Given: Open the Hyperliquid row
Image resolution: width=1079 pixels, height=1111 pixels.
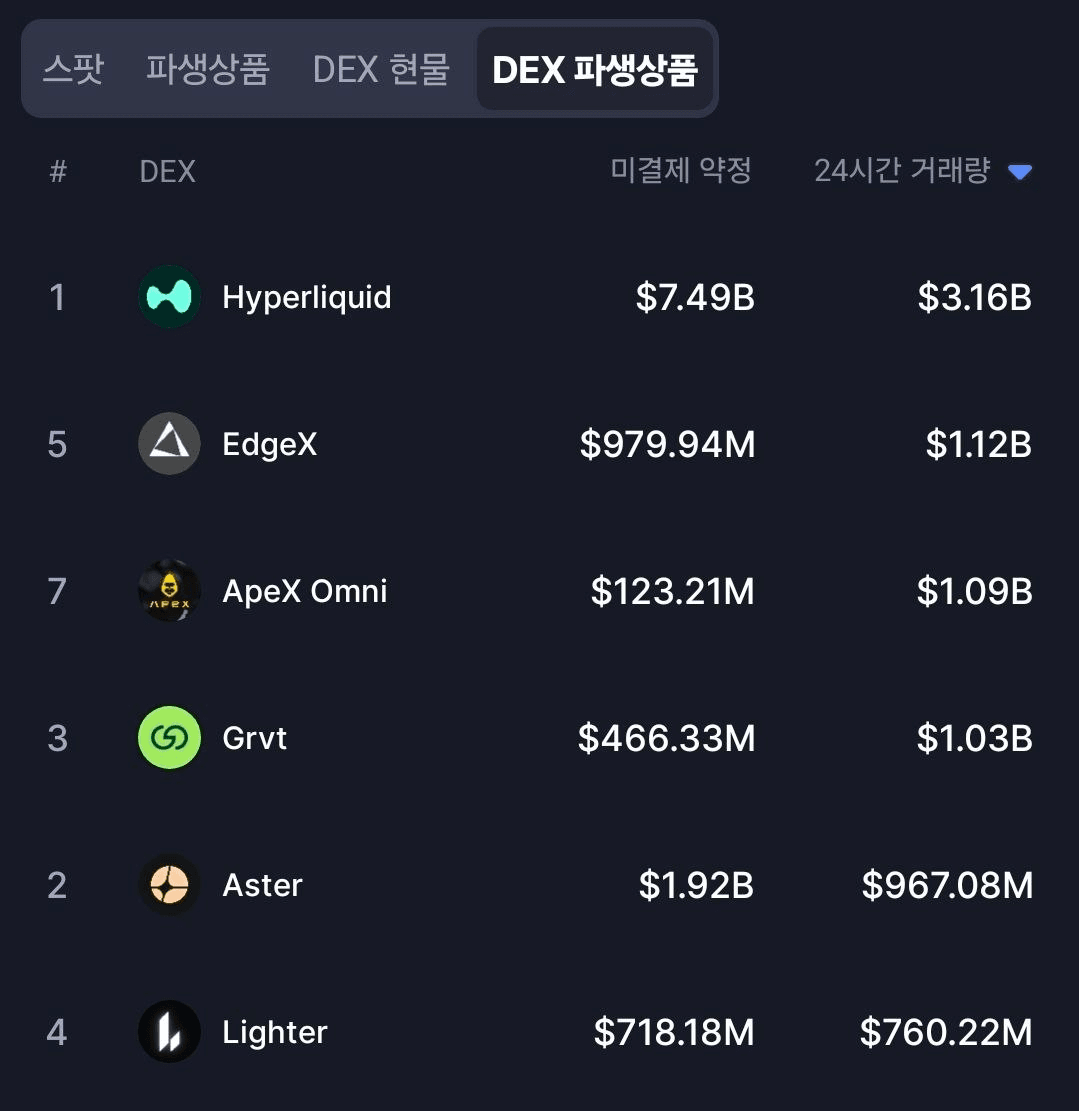Looking at the screenshot, I should (306, 297).
